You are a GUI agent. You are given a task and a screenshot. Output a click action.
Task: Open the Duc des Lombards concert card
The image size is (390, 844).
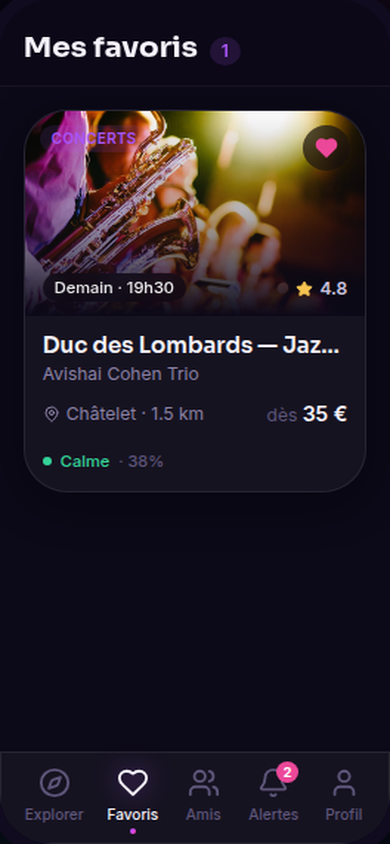pyautogui.click(x=195, y=301)
